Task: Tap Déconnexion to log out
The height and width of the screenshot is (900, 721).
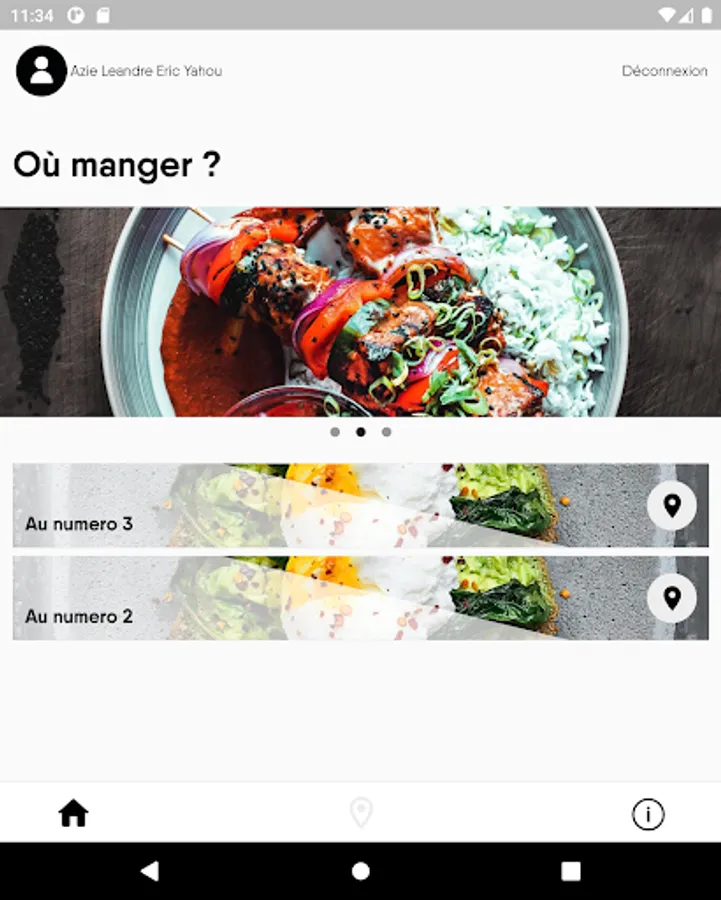Action: pyautogui.click(x=664, y=71)
